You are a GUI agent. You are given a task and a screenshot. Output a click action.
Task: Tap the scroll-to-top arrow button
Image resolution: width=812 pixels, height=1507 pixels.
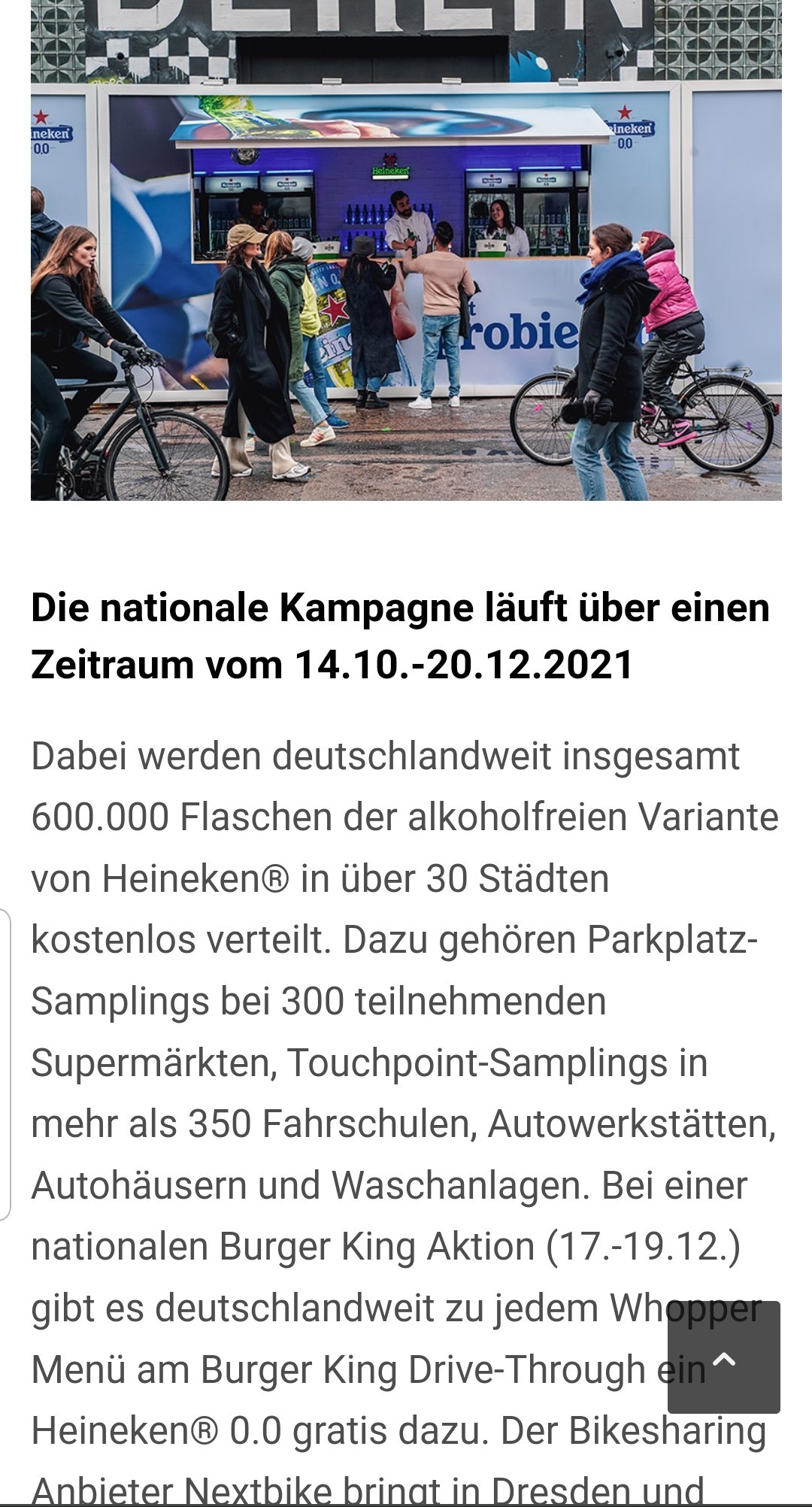coord(723,1357)
